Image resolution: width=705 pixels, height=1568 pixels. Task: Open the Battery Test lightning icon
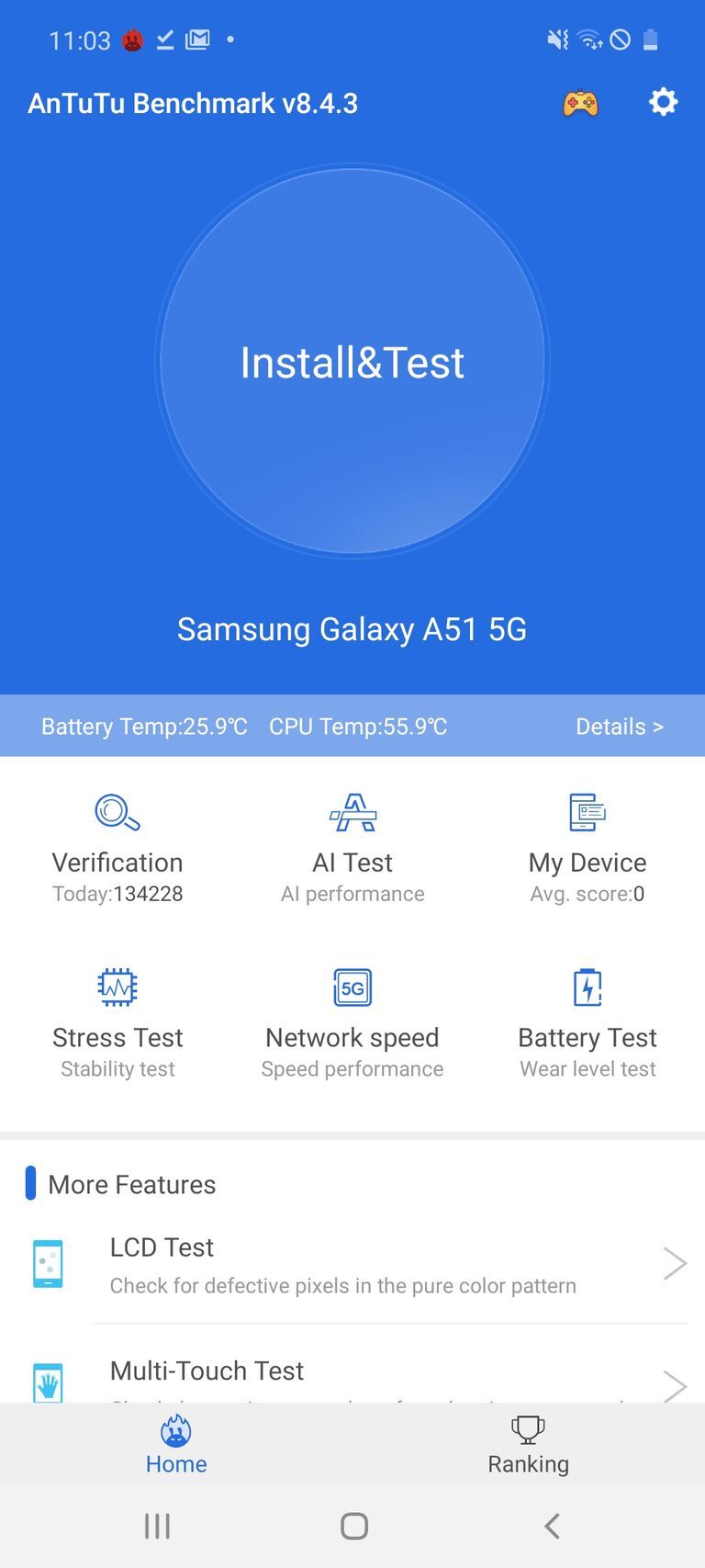pyautogui.click(x=587, y=987)
